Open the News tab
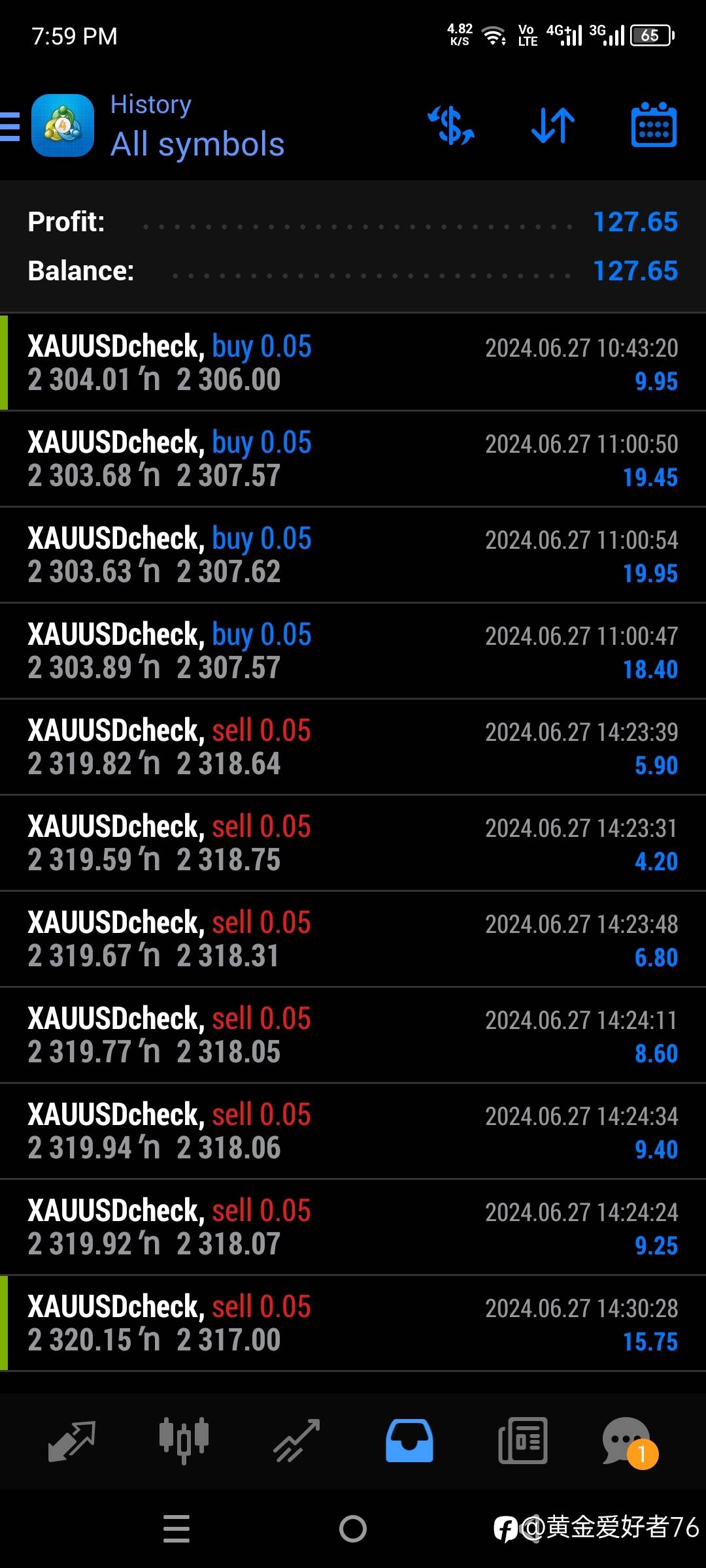Viewport: 706px width, 1568px height. pos(522,1441)
